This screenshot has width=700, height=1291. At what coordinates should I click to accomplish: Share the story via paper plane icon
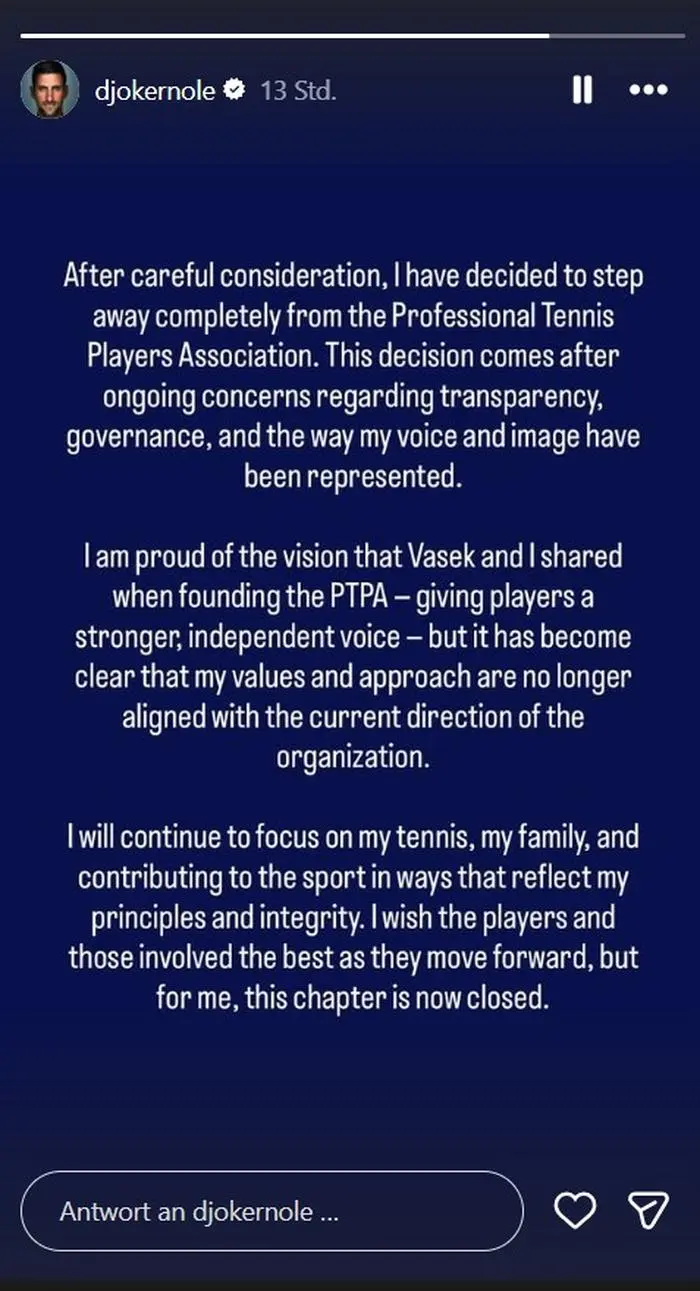tap(648, 1212)
